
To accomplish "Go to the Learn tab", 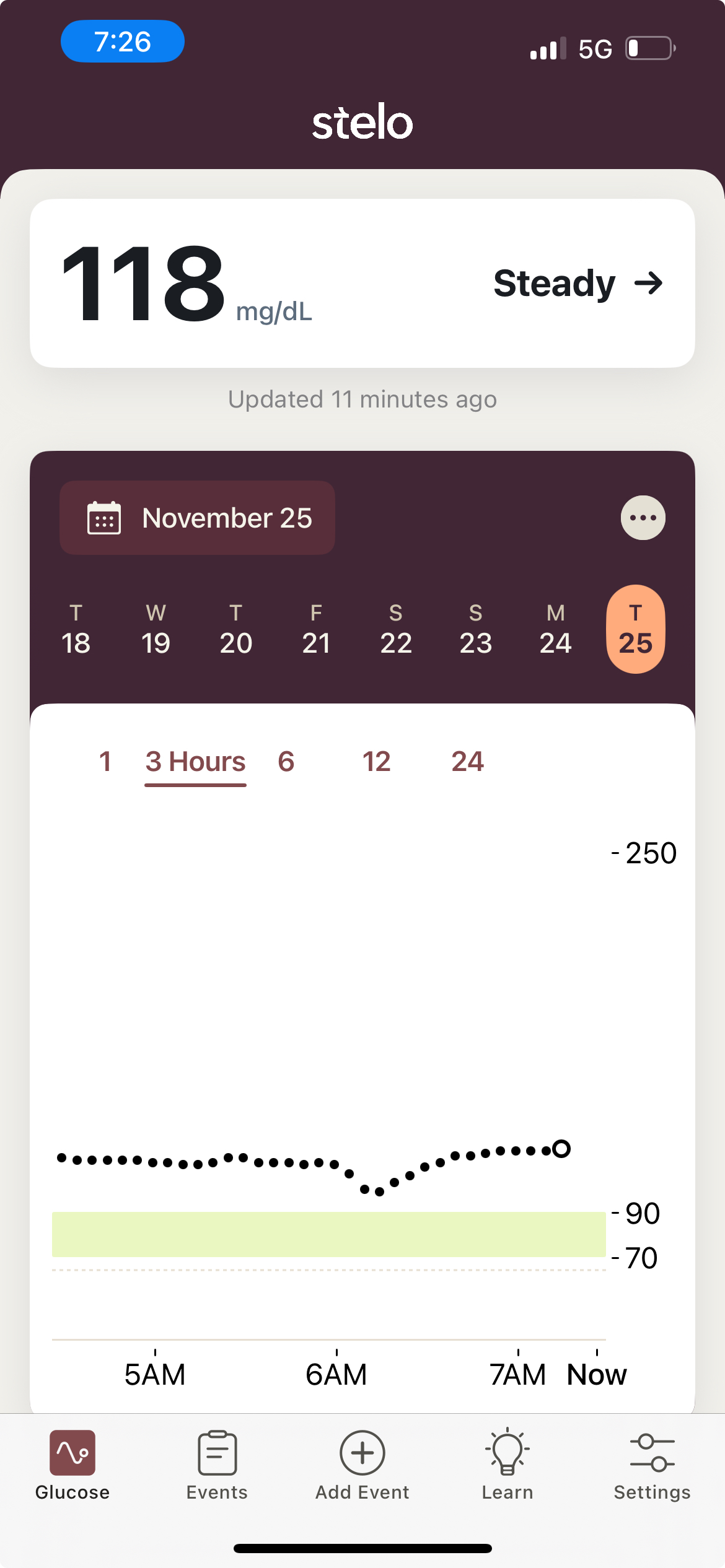I will (507, 1465).
